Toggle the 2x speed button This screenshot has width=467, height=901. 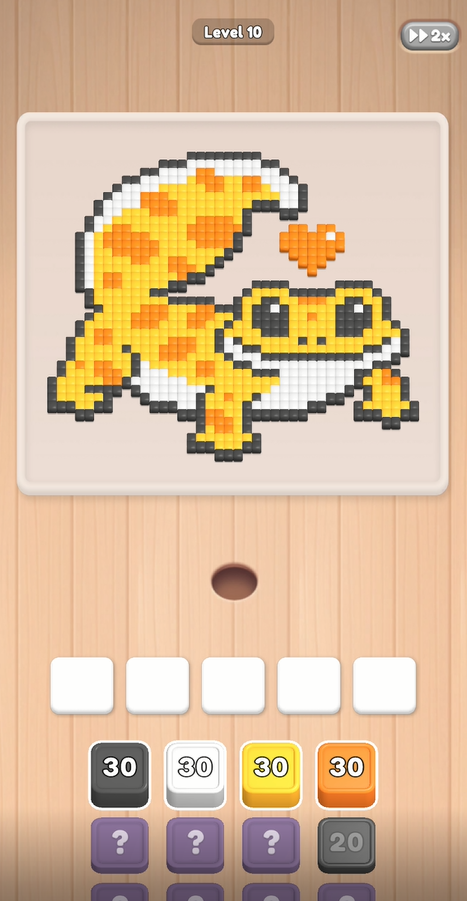coord(430,36)
